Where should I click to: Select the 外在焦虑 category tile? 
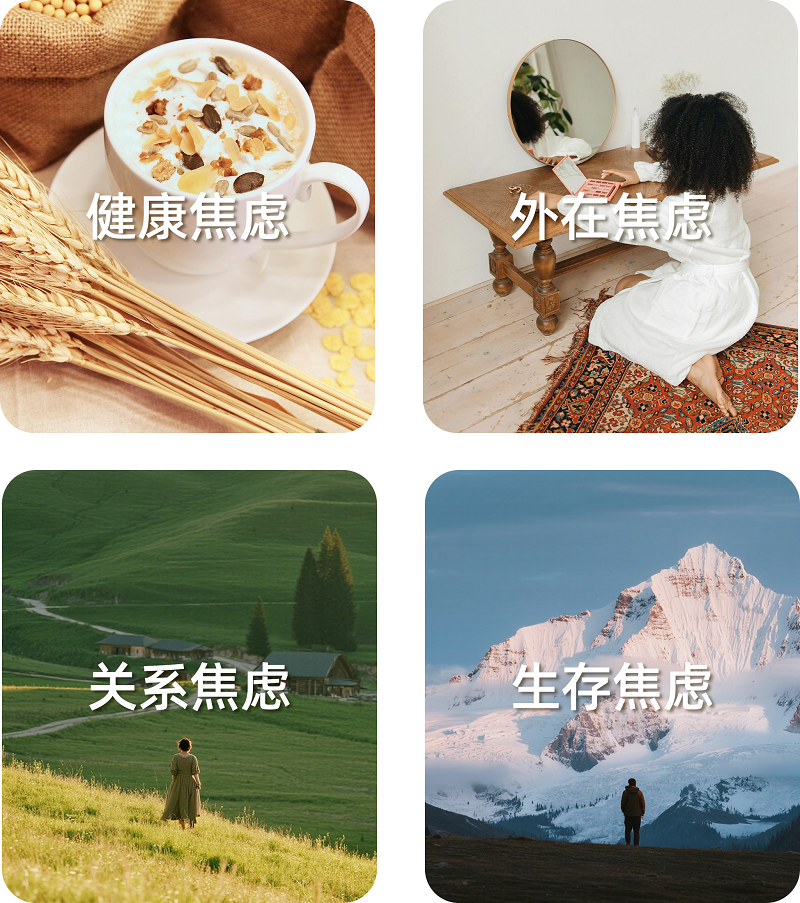[611, 217]
